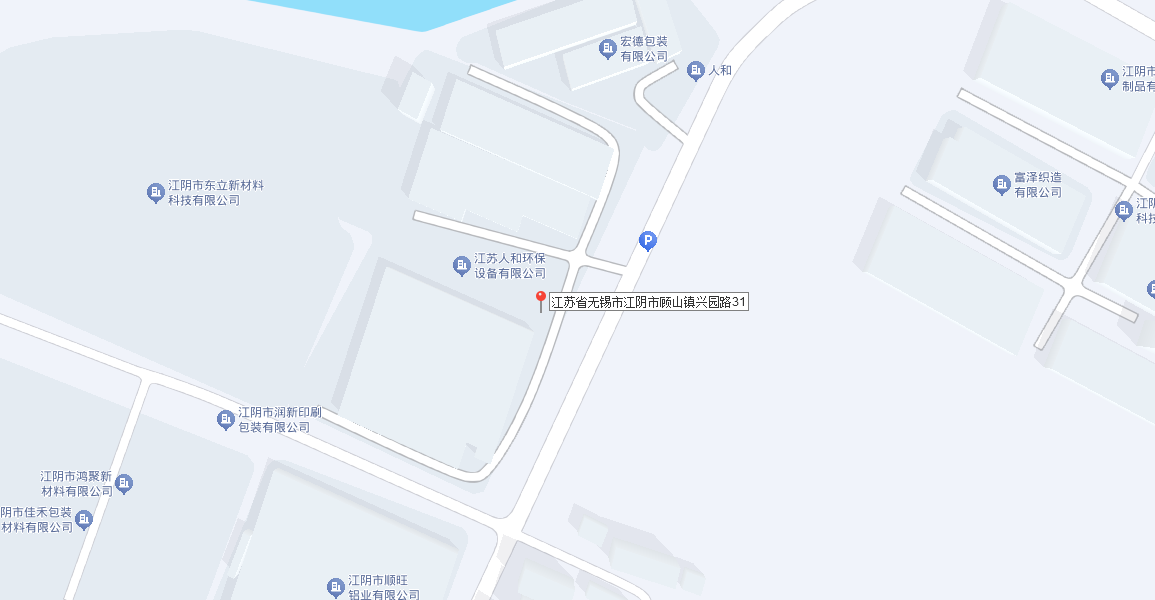The image size is (1155, 600).
Task: Select the blue parking P marker
Action: coord(647,240)
